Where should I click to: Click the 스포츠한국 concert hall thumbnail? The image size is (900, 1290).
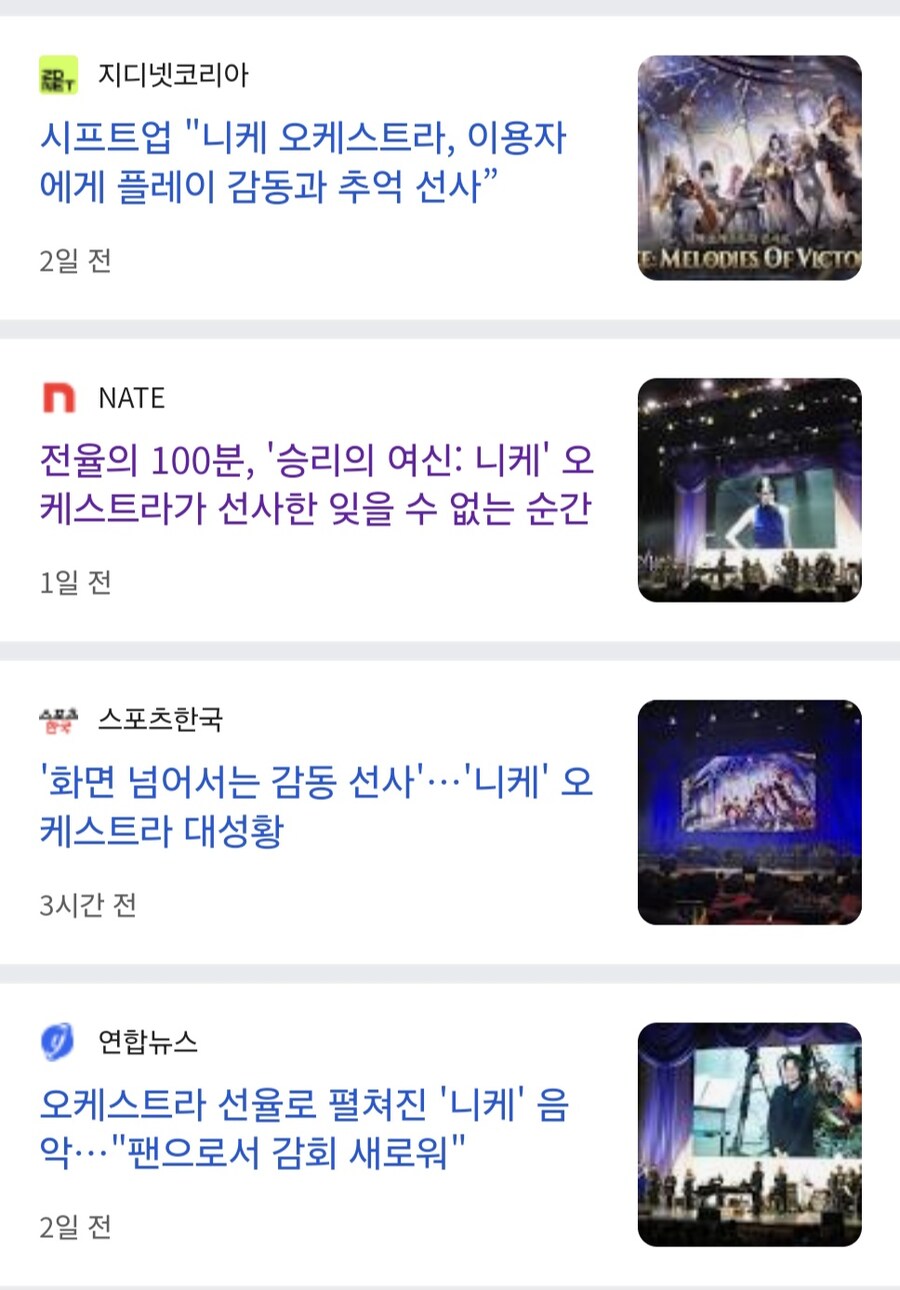click(x=749, y=812)
